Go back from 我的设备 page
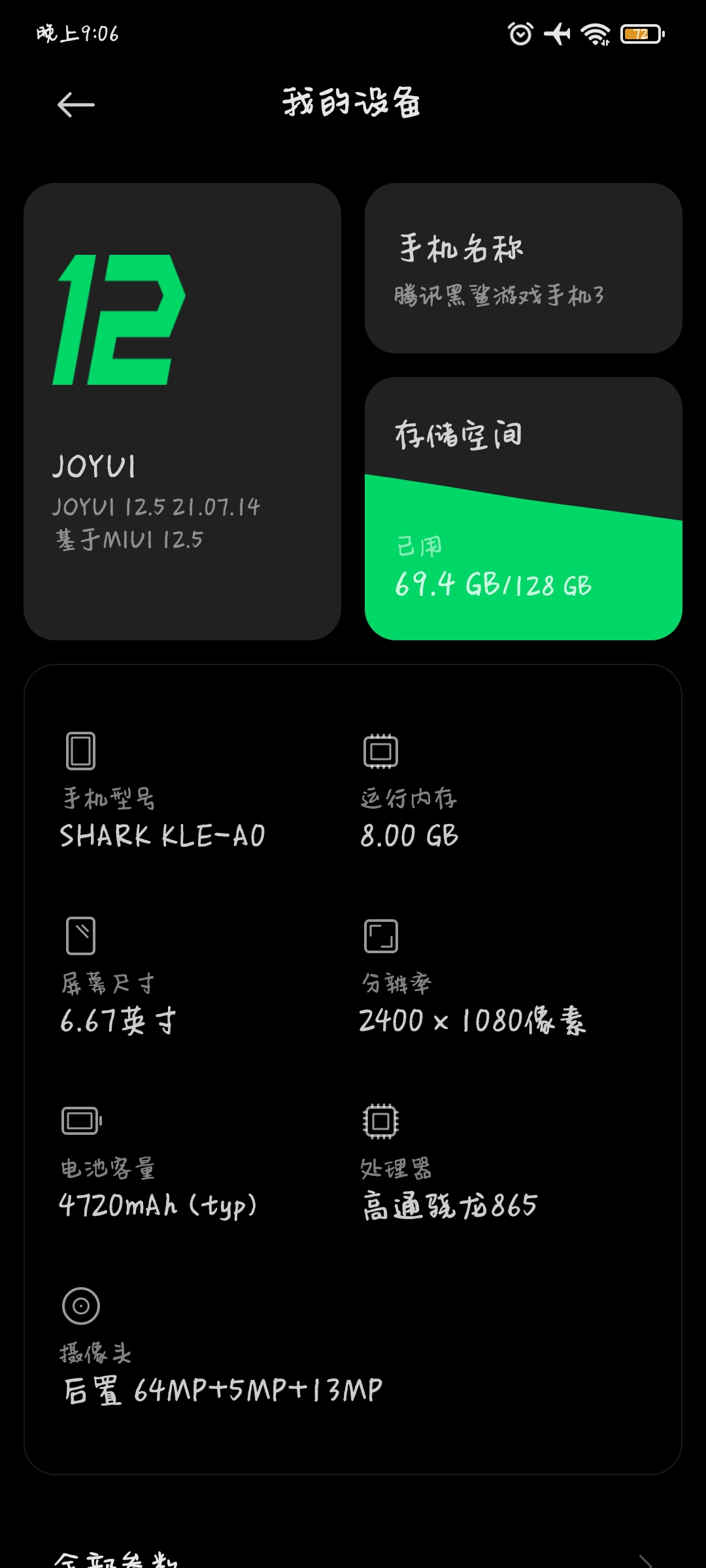Screen dimensions: 706x1568 (x=76, y=105)
